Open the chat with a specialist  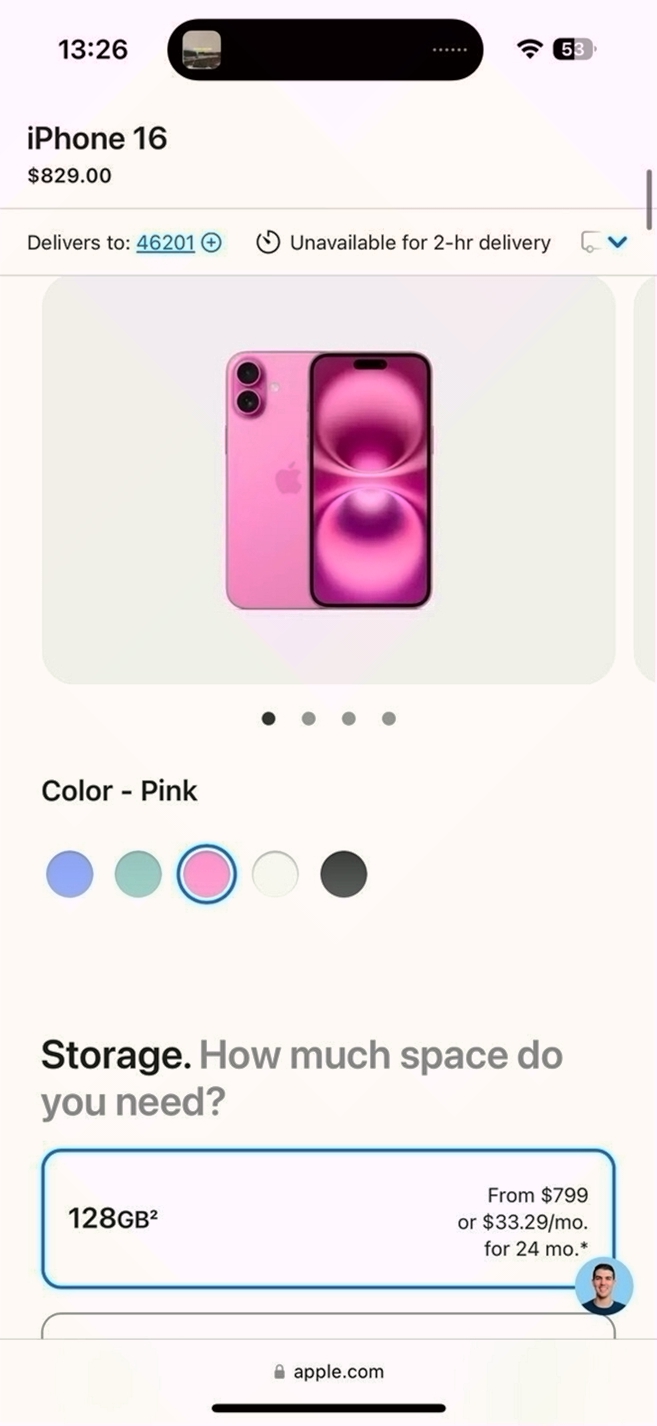(604, 1286)
